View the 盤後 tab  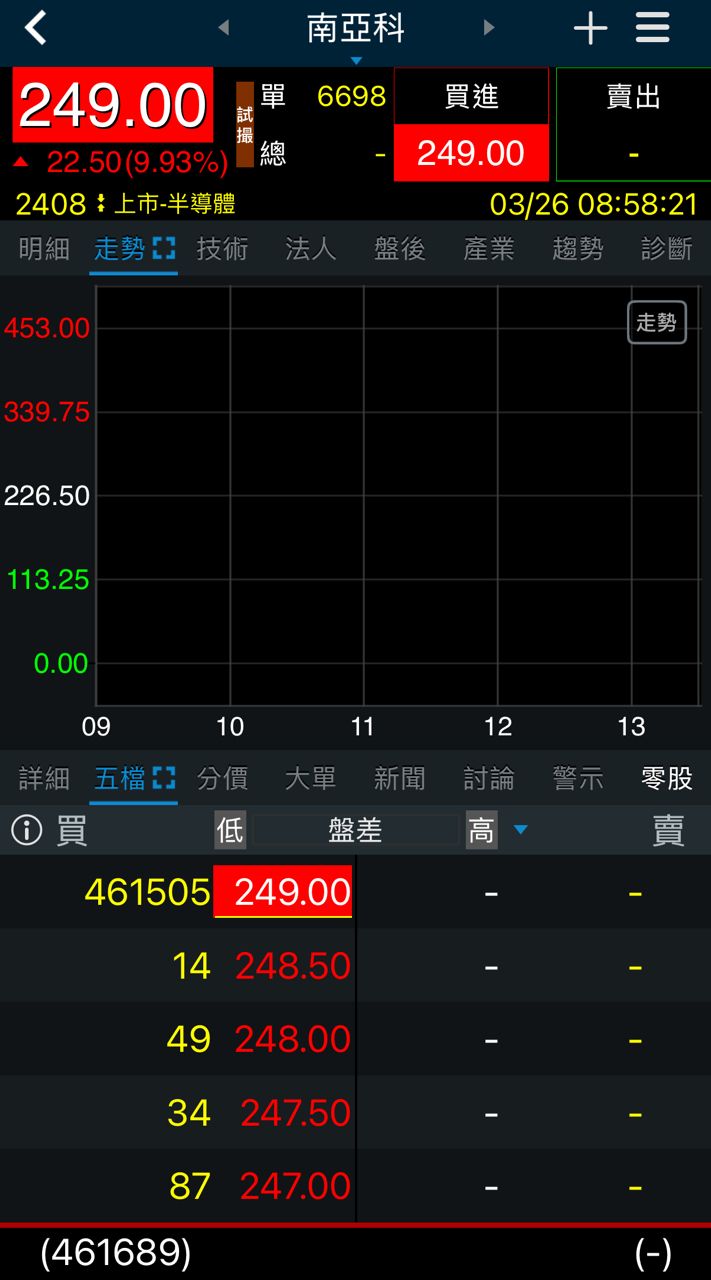(399, 249)
